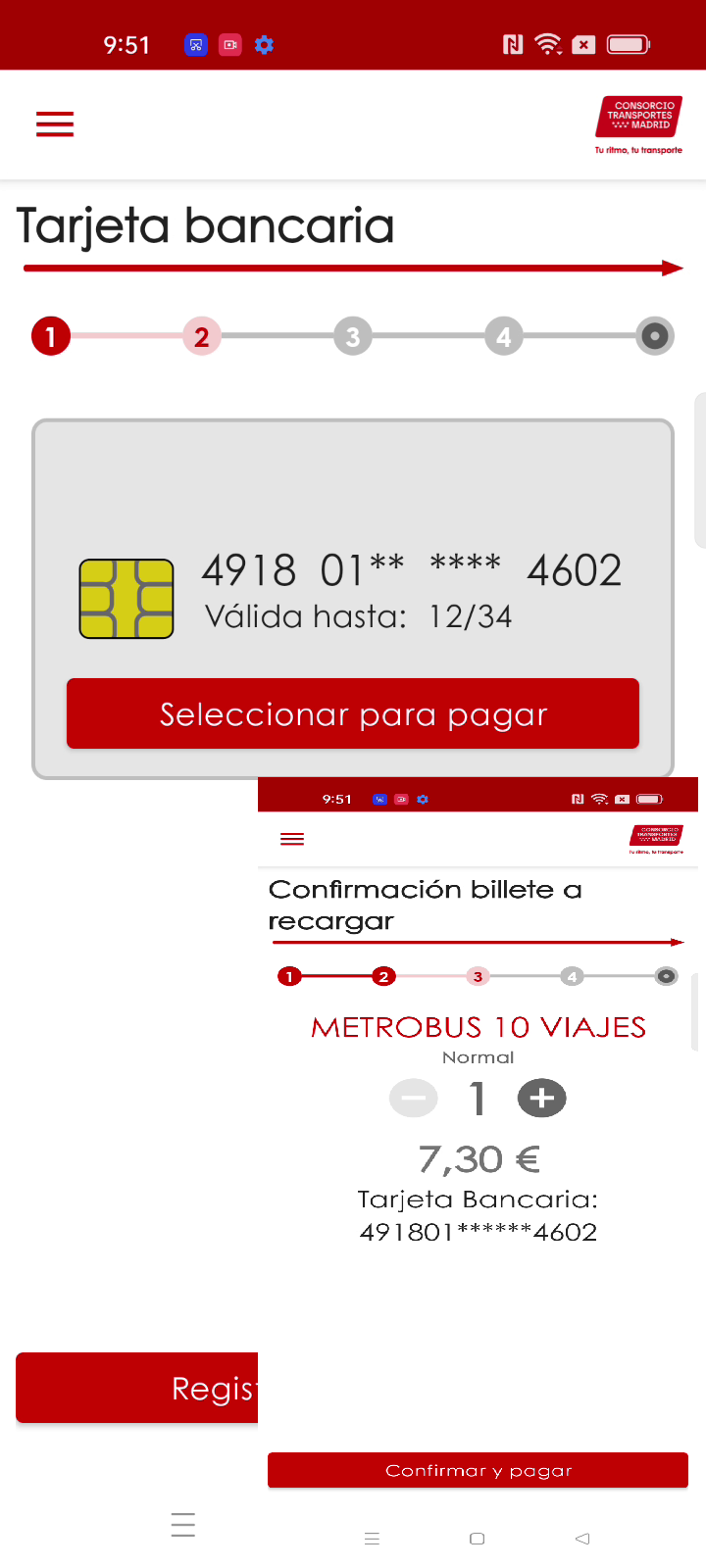Open the drawer menu above Tarjeta bancaria
The width and height of the screenshot is (706, 1568).
click(55, 124)
